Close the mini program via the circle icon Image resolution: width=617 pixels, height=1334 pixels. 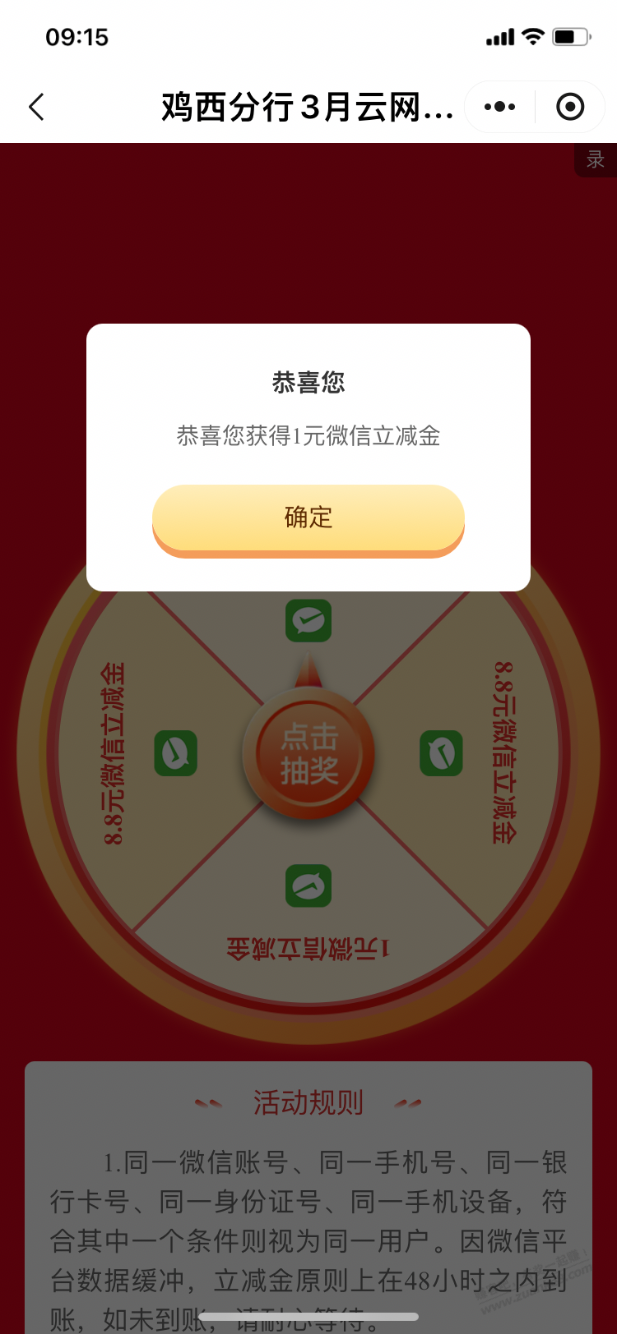point(570,107)
